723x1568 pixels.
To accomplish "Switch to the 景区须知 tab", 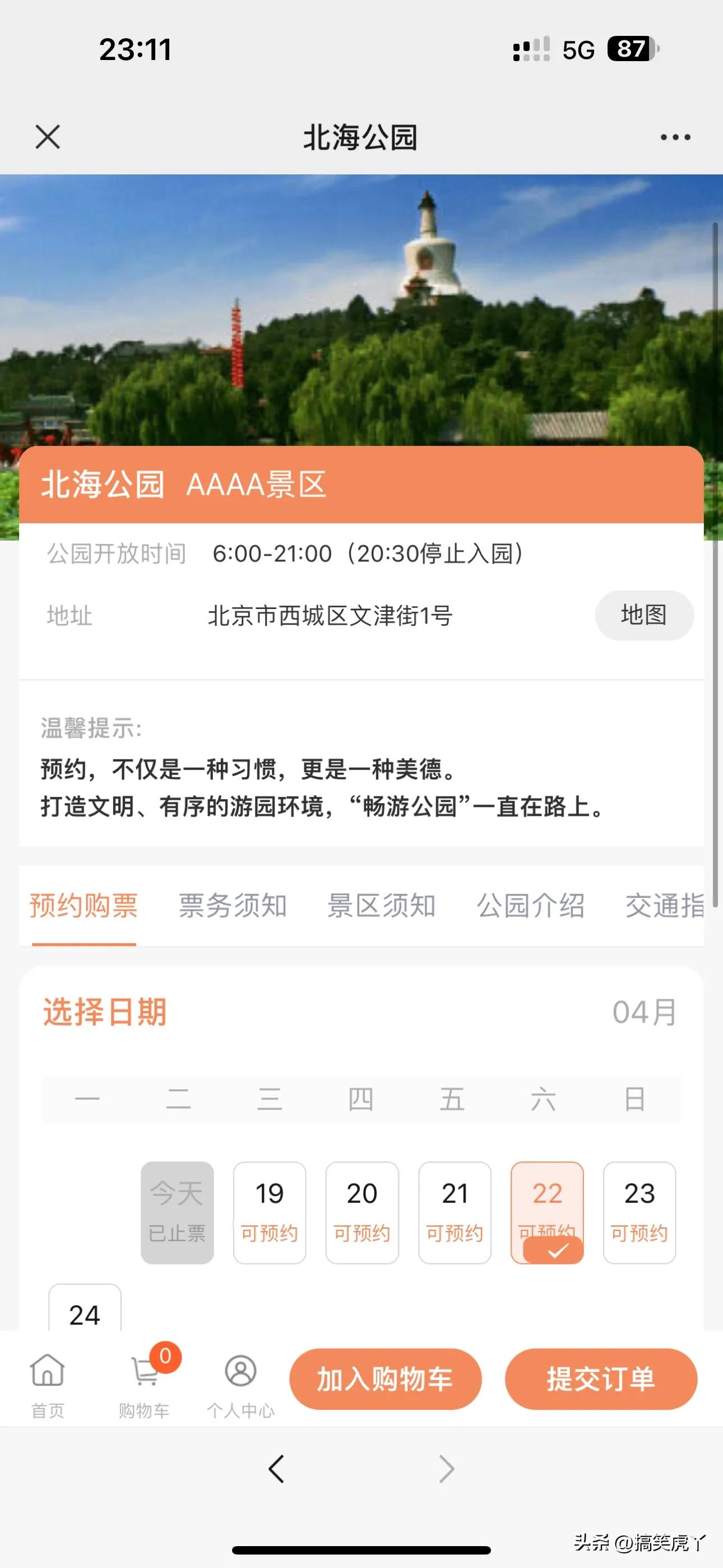I will [x=382, y=905].
